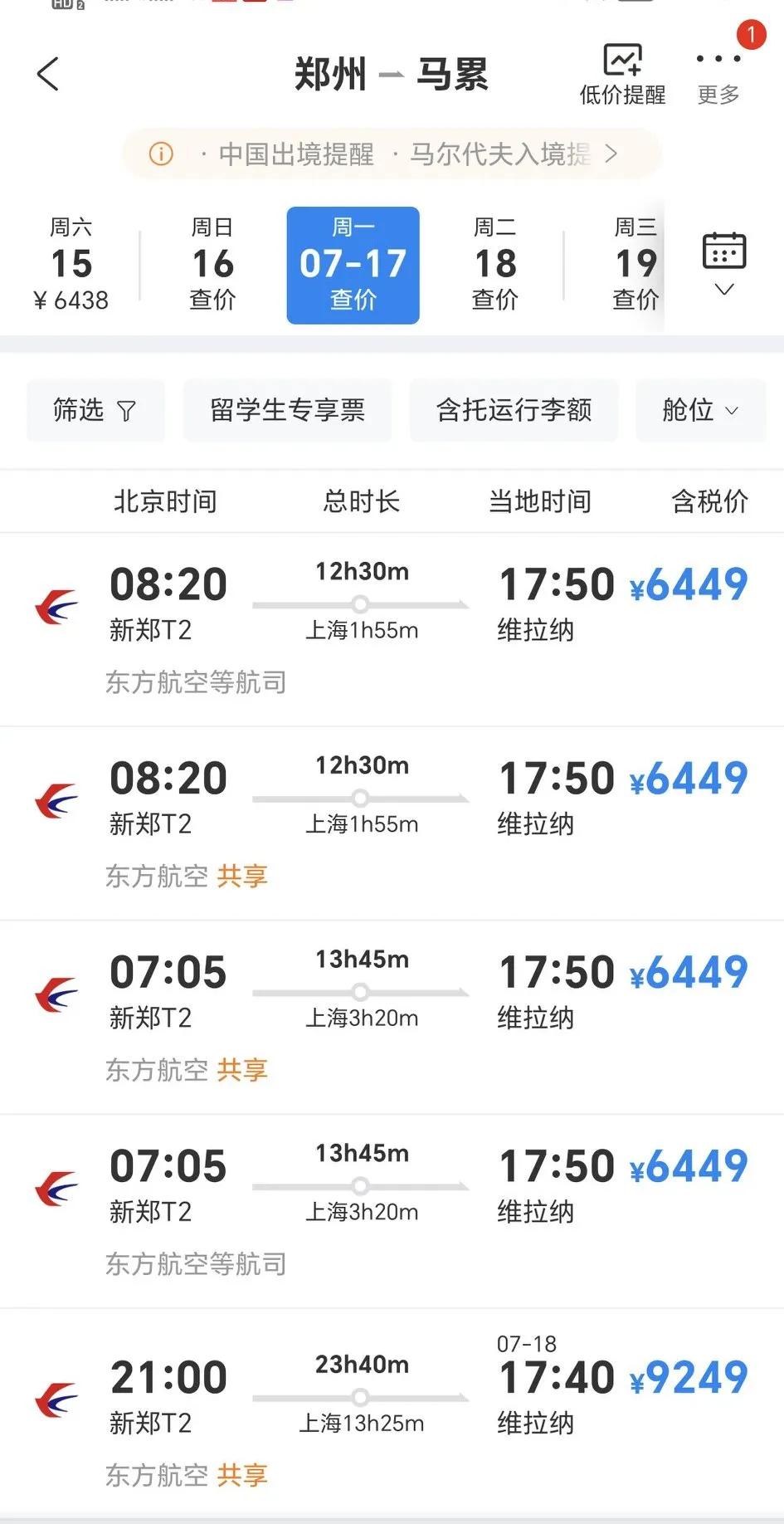Tap the flight duration bar showing 上海1h55m layover
This screenshot has width=784, height=1524.
[x=360, y=604]
